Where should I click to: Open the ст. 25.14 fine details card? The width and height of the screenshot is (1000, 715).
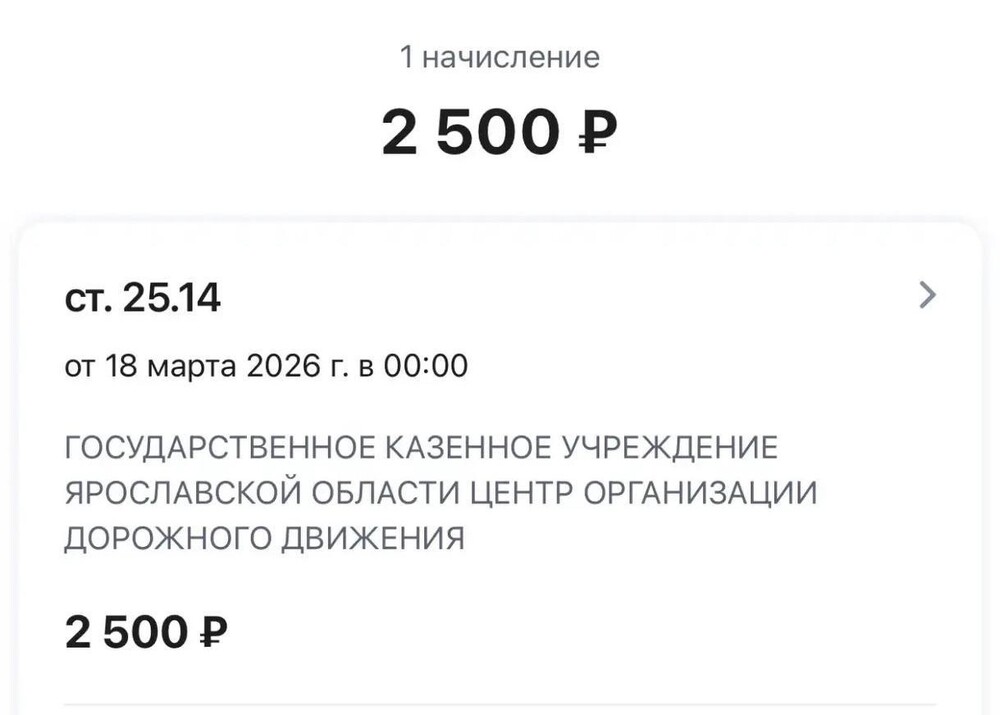click(x=927, y=296)
